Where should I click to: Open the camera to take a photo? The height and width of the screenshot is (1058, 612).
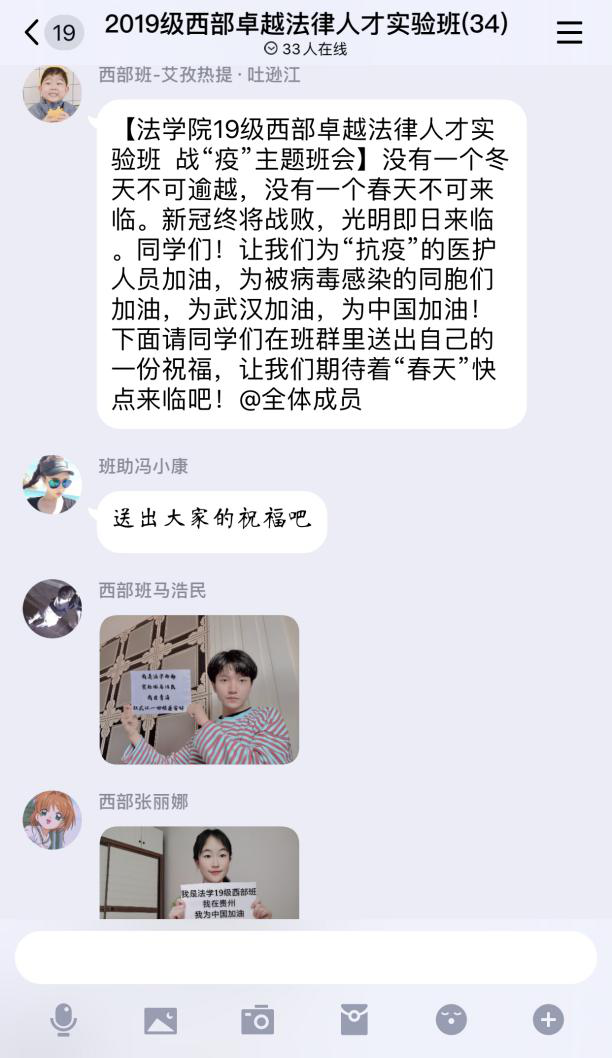click(257, 1020)
